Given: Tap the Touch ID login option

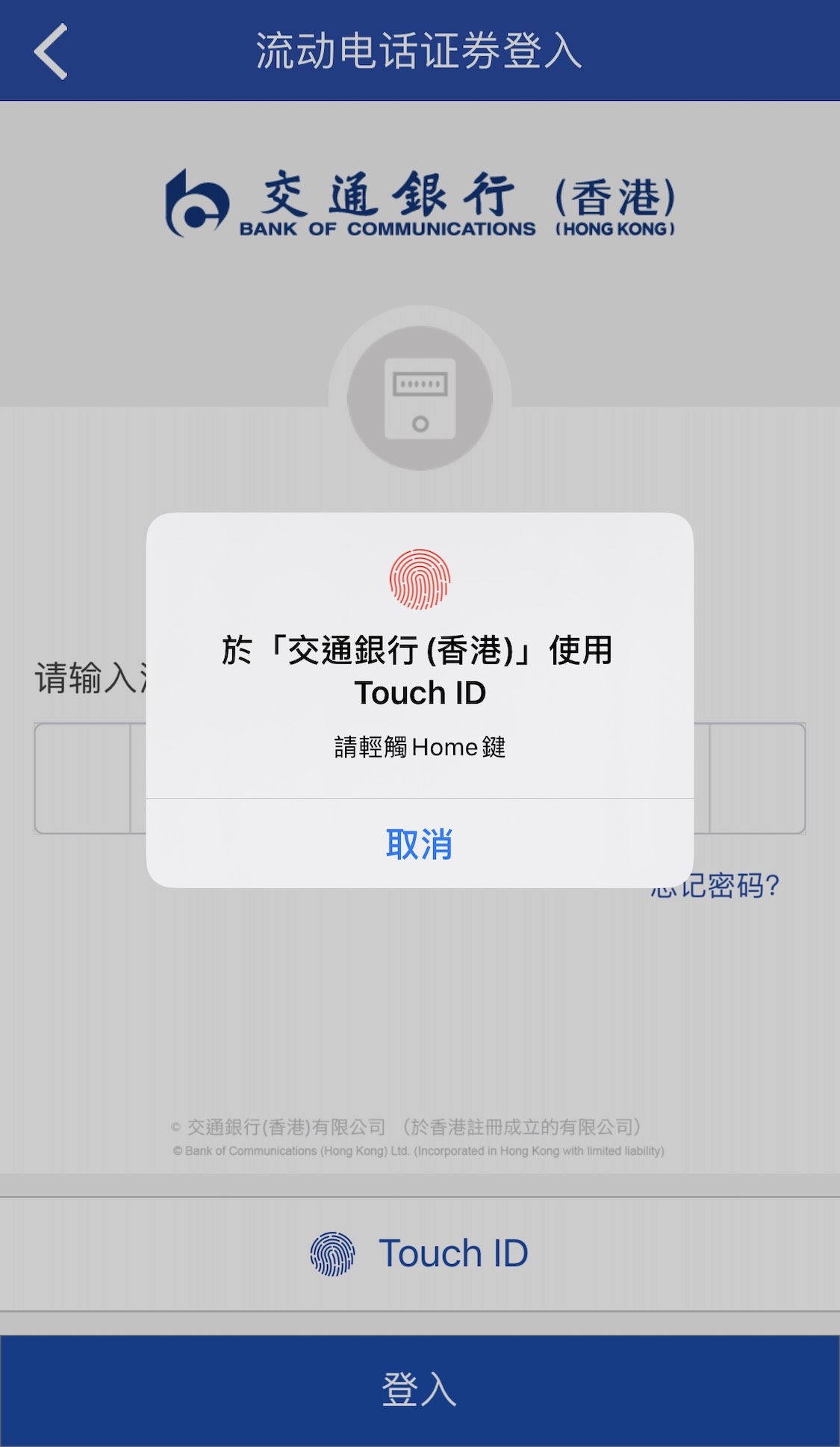Looking at the screenshot, I should (x=420, y=1254).
